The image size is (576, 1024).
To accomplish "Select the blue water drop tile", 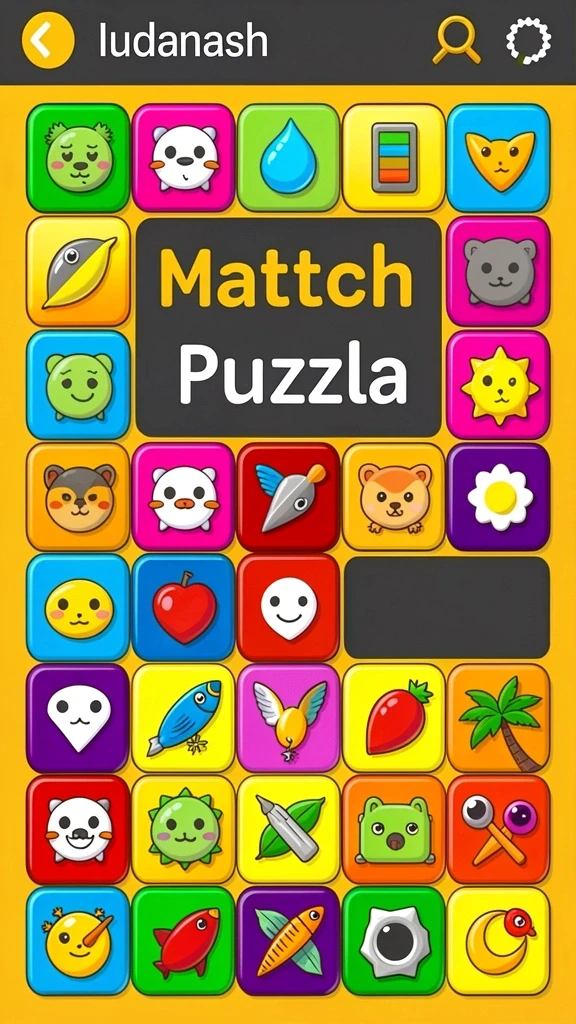I will coord(288,157).
